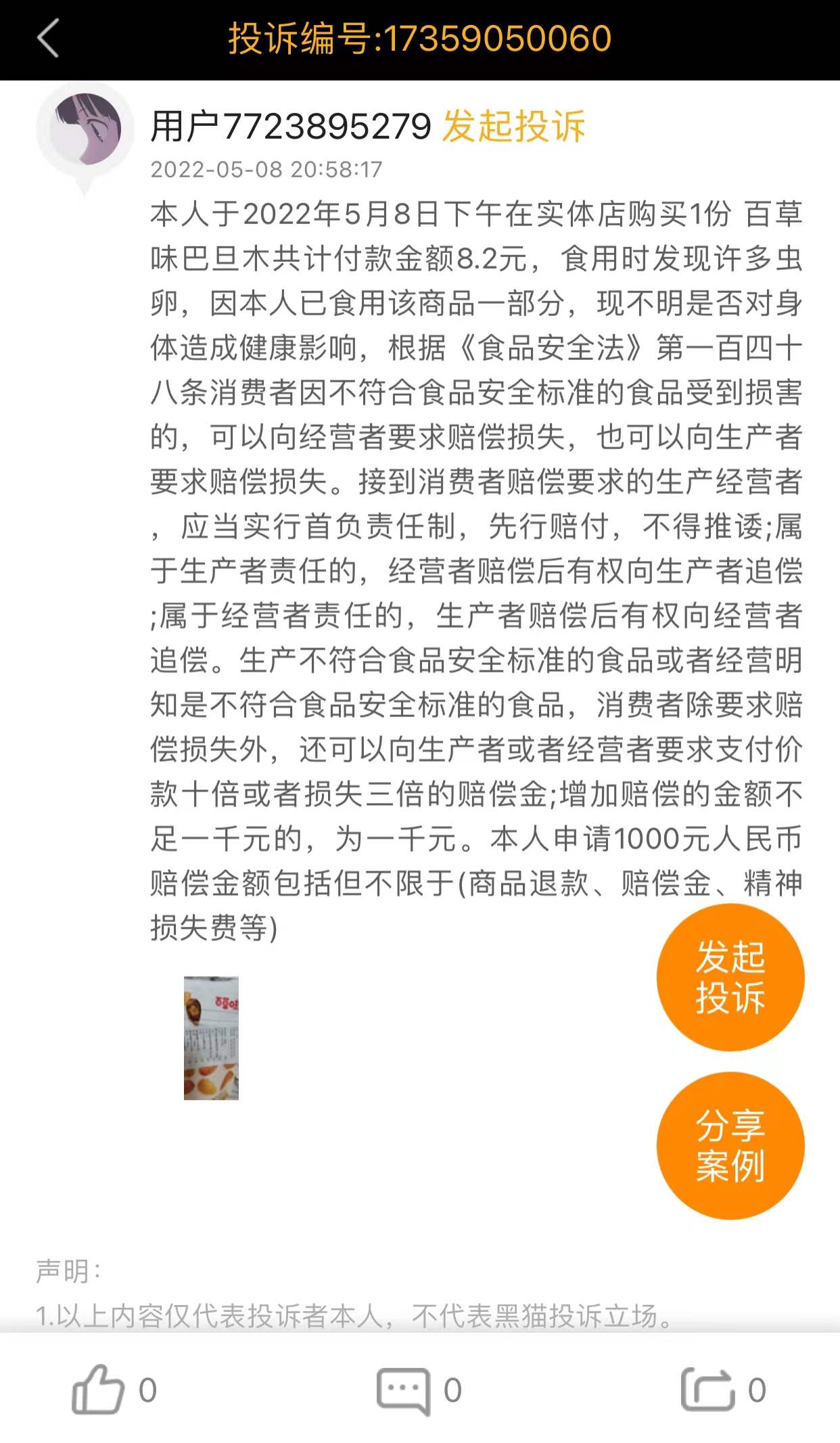Image resolution: width=840 pixels, height=1443 pixels.
Task: Open the attached product photo
Action: tap(211, 1037)
